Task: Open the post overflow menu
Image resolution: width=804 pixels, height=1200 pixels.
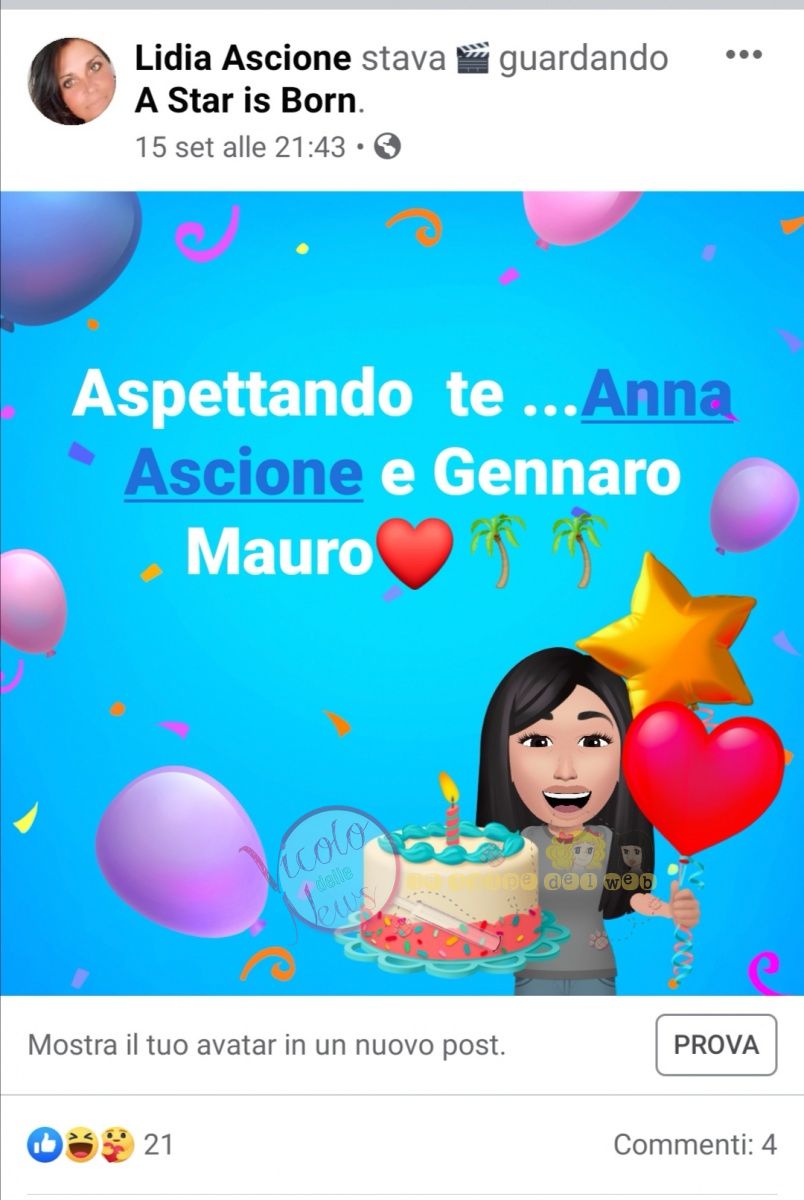Action: tap(744, 55)
